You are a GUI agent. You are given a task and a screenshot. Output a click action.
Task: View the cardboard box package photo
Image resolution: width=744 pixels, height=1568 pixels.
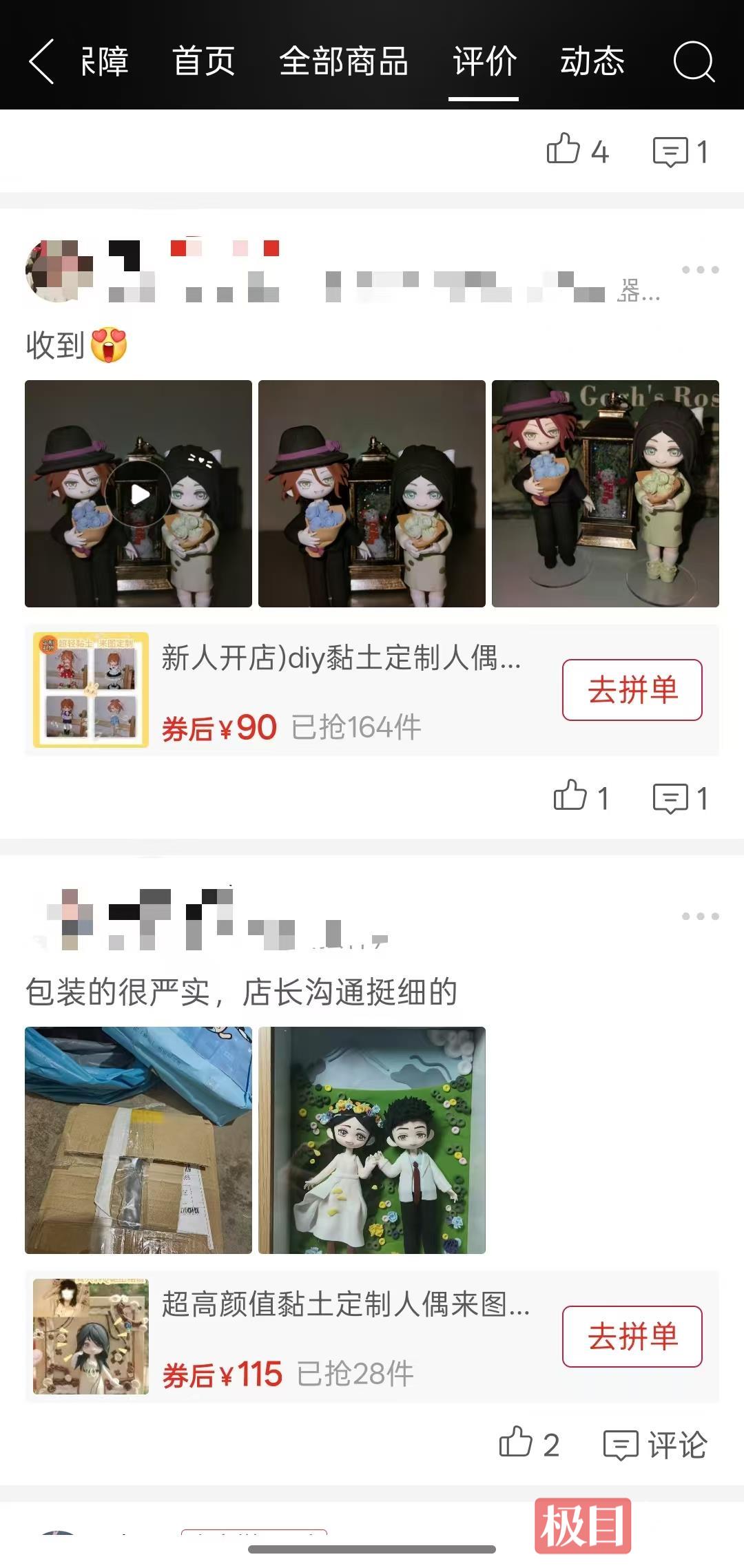click(138, 1140)
